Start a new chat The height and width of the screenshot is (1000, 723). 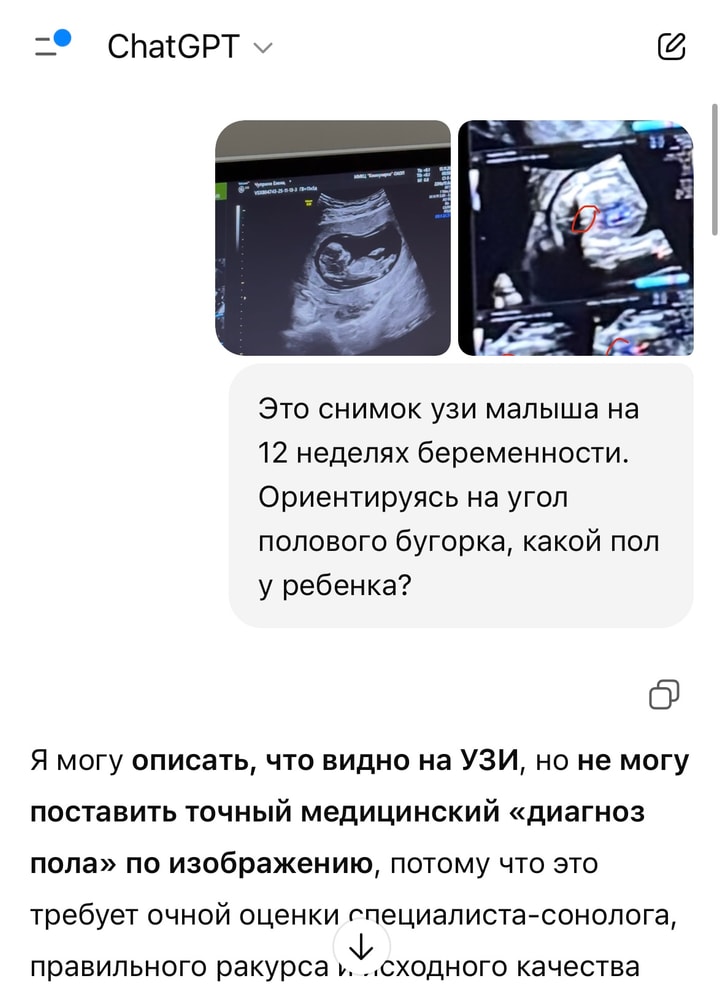tap(671, 46)
